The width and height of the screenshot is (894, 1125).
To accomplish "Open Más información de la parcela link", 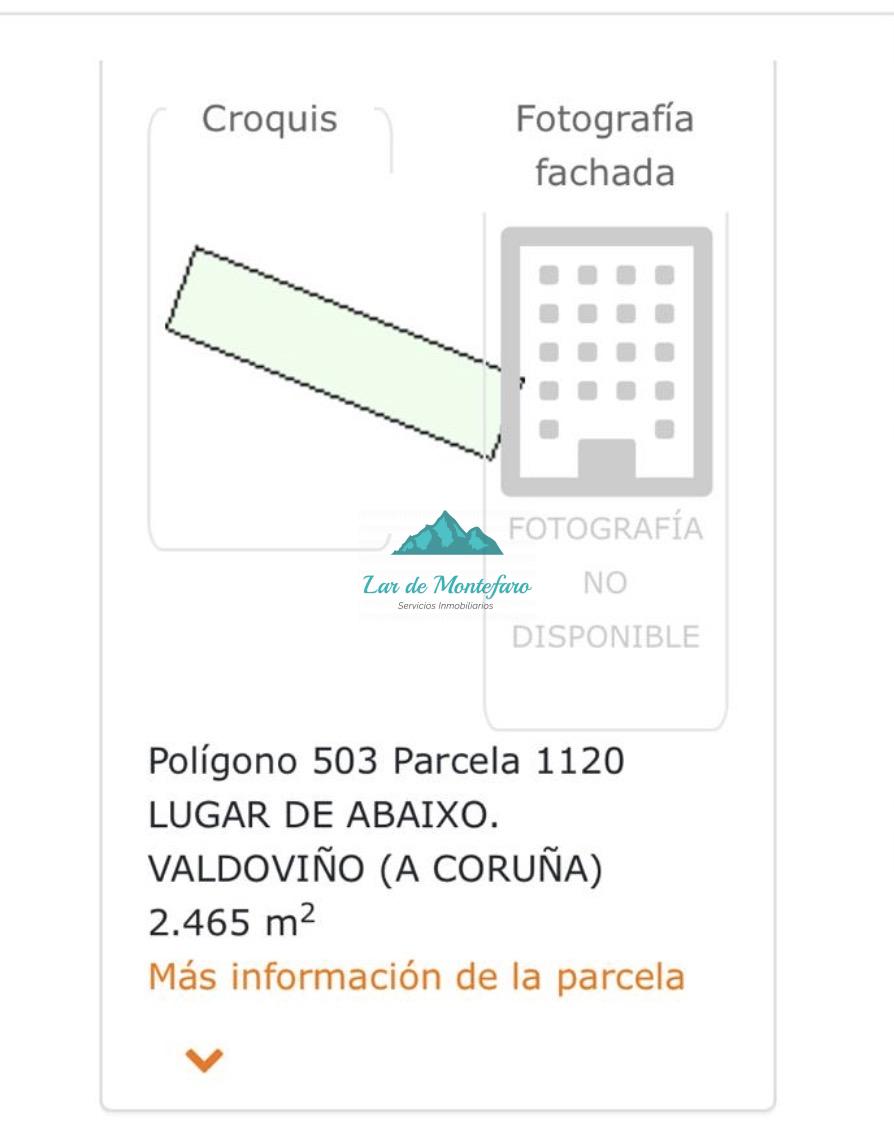I will coord(416,977).
